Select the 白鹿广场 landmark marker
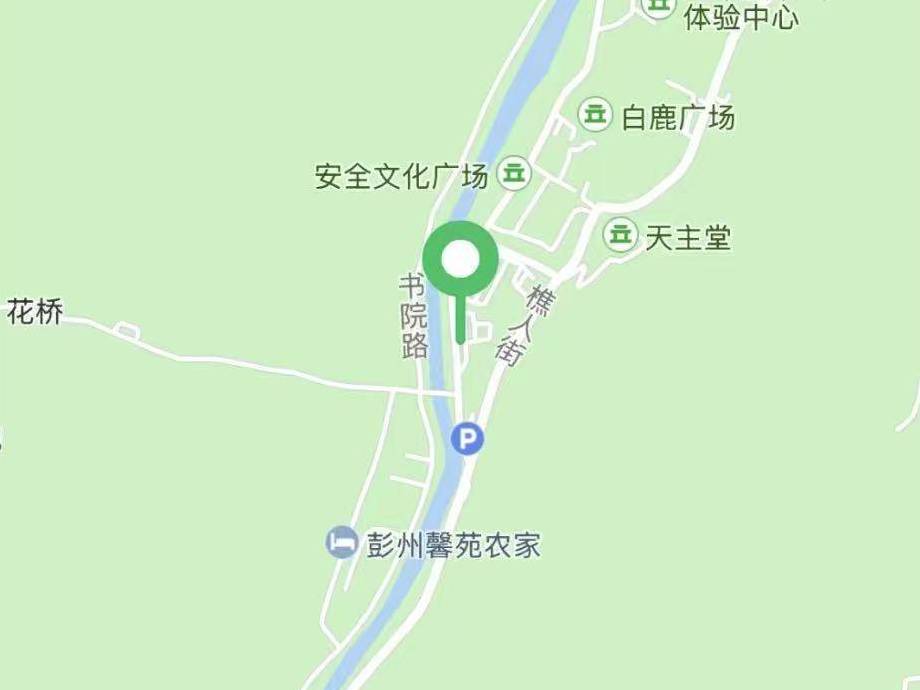The image size is (920, 690). click(596, 116)
